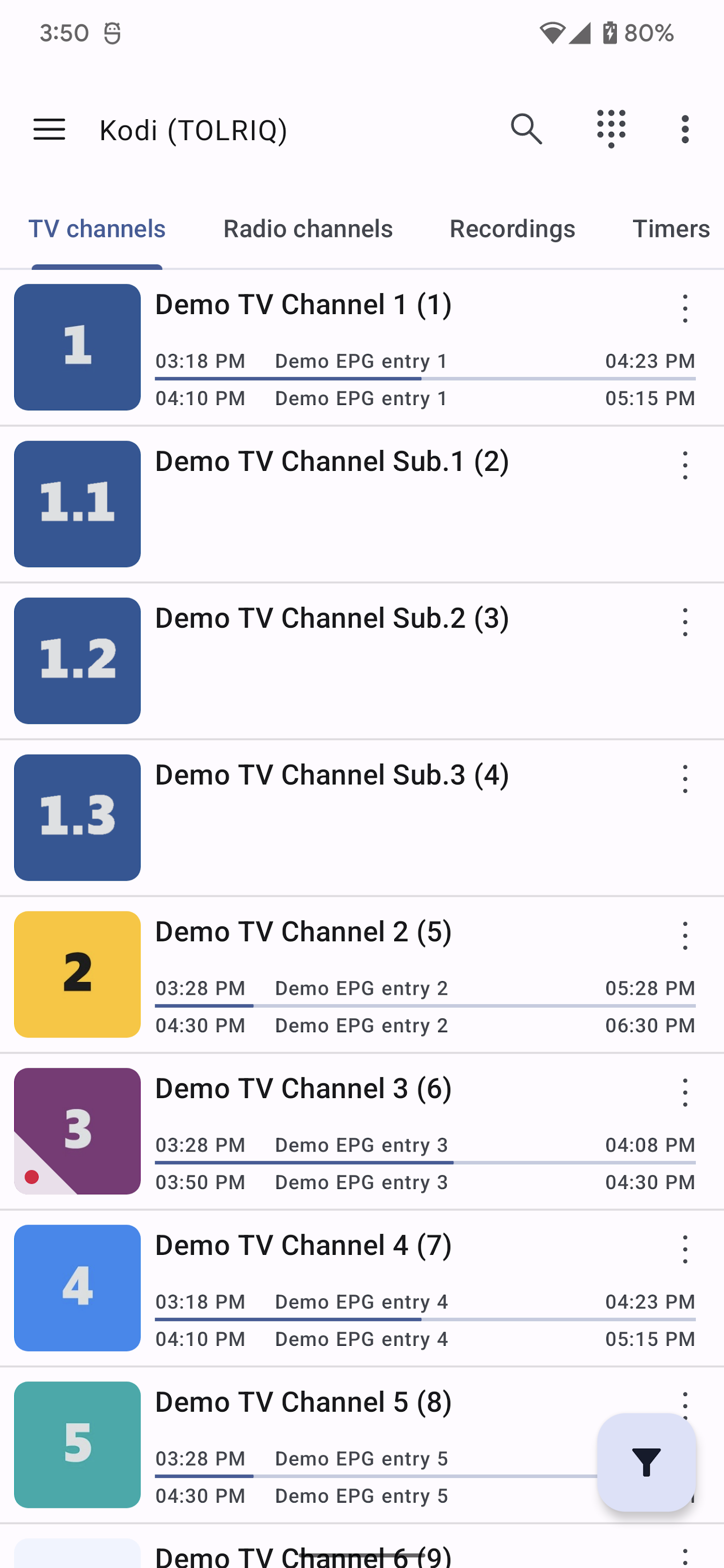Open options for Demo TV Channel 4
Image resolution: width=724 pixels, height=1568 pixels.
(x=684, y=1249)
